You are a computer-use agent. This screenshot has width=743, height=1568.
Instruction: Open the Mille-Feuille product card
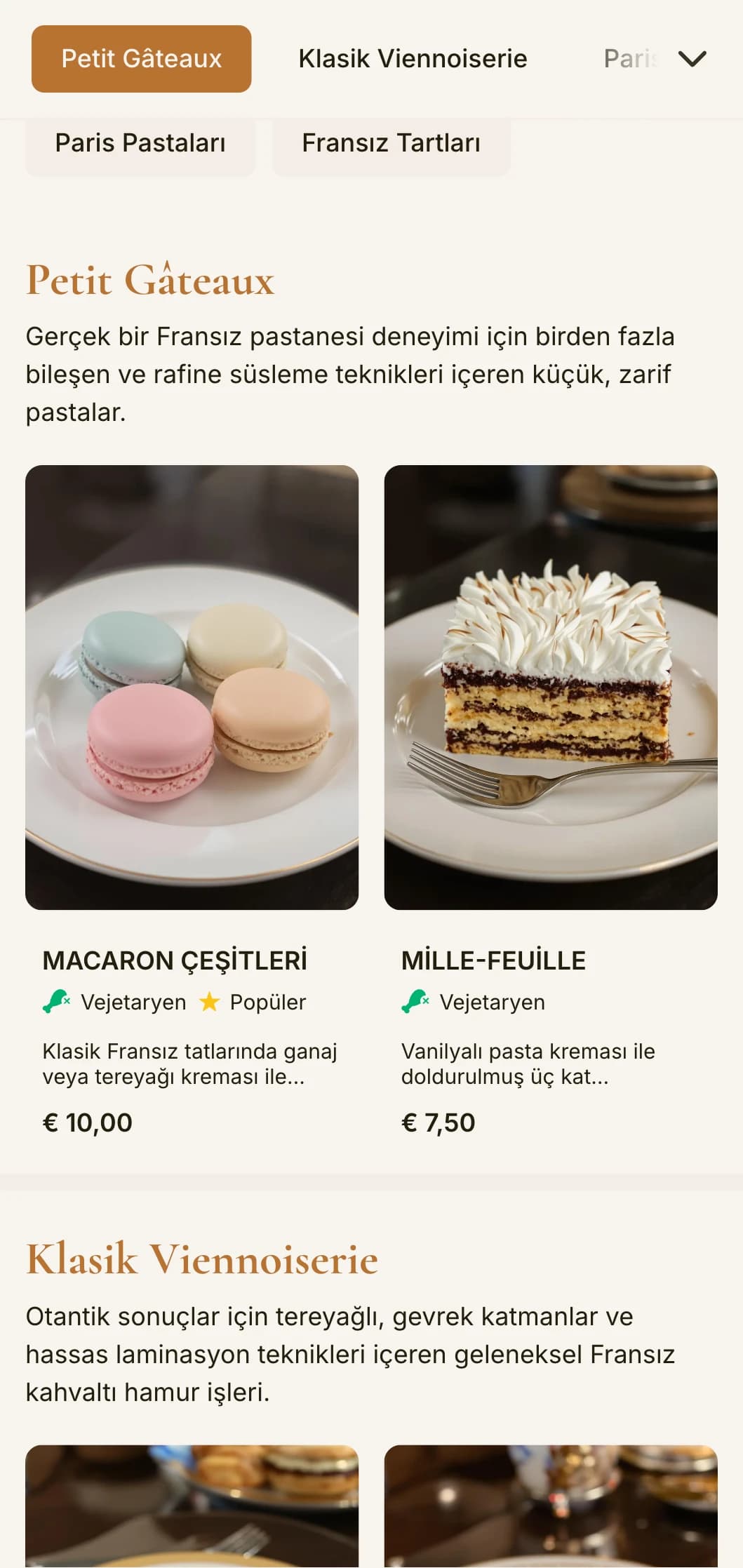pyautogui.click(x=551, y=800)
